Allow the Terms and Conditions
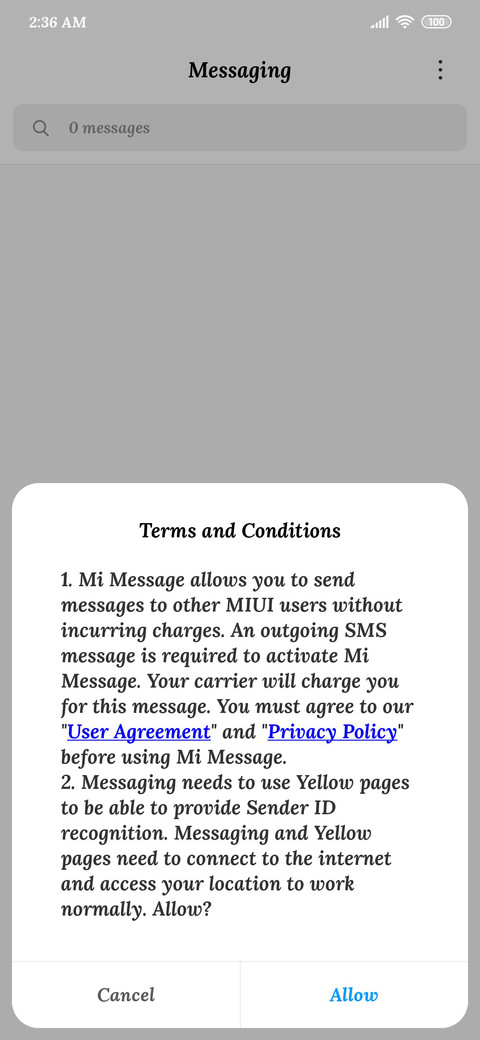480x1040 pixels. [x=354, y=994]
